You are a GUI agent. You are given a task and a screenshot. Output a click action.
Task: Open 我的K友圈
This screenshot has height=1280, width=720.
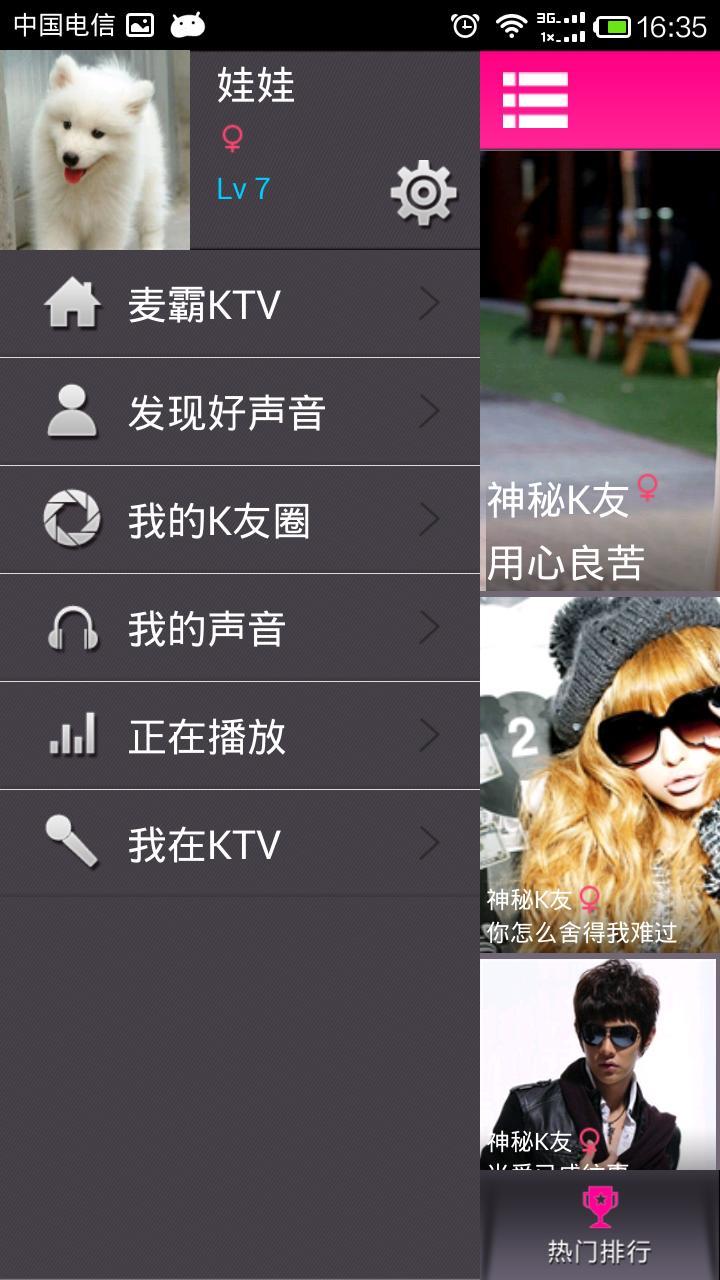pyautogui.click(x=240, y=520)
